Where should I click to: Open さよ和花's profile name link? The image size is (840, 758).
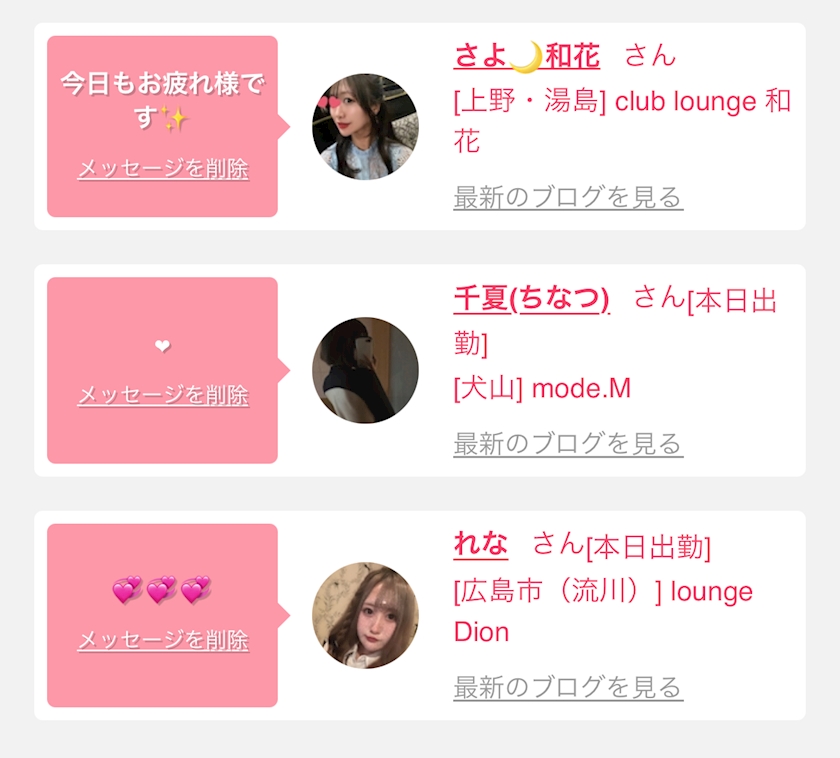pos(527,56)
